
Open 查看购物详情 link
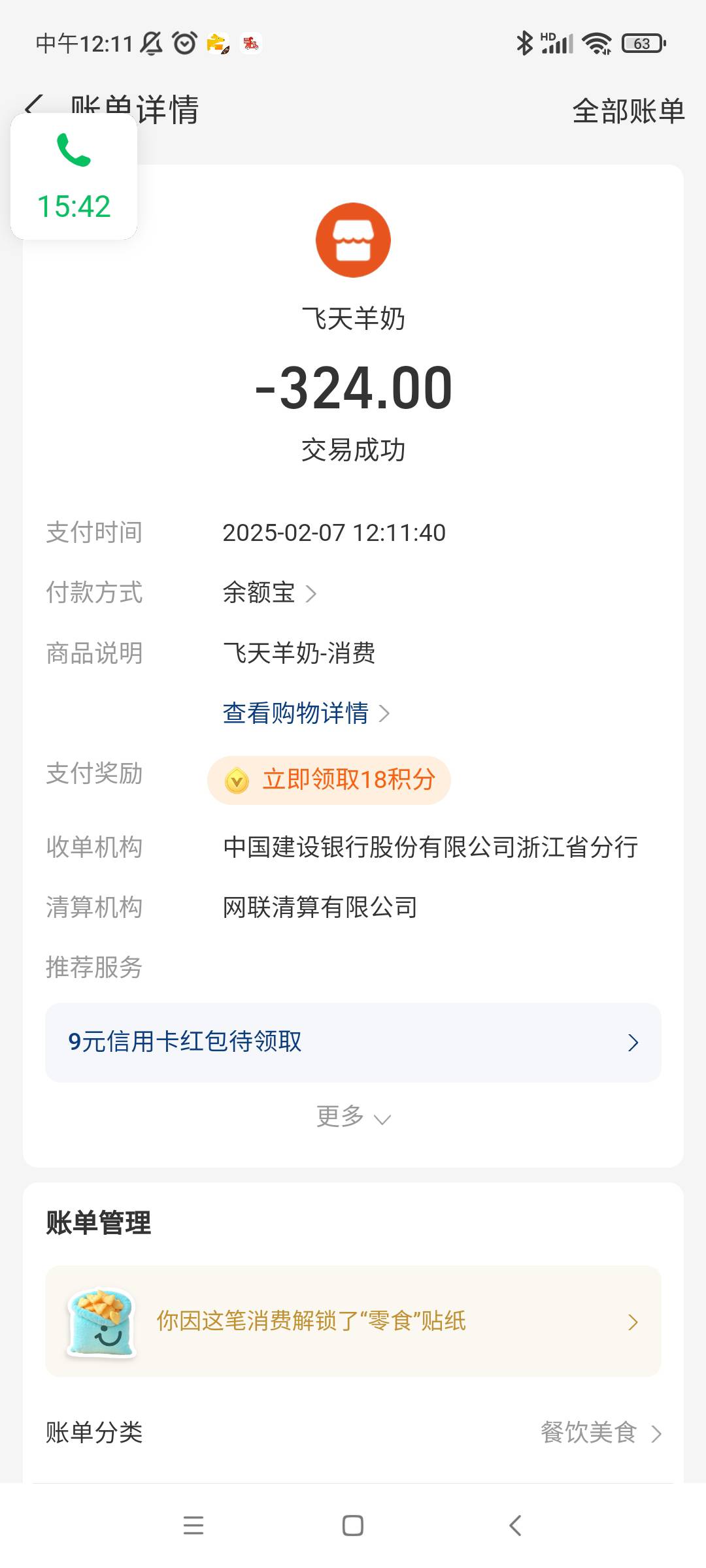coord(305,713)
